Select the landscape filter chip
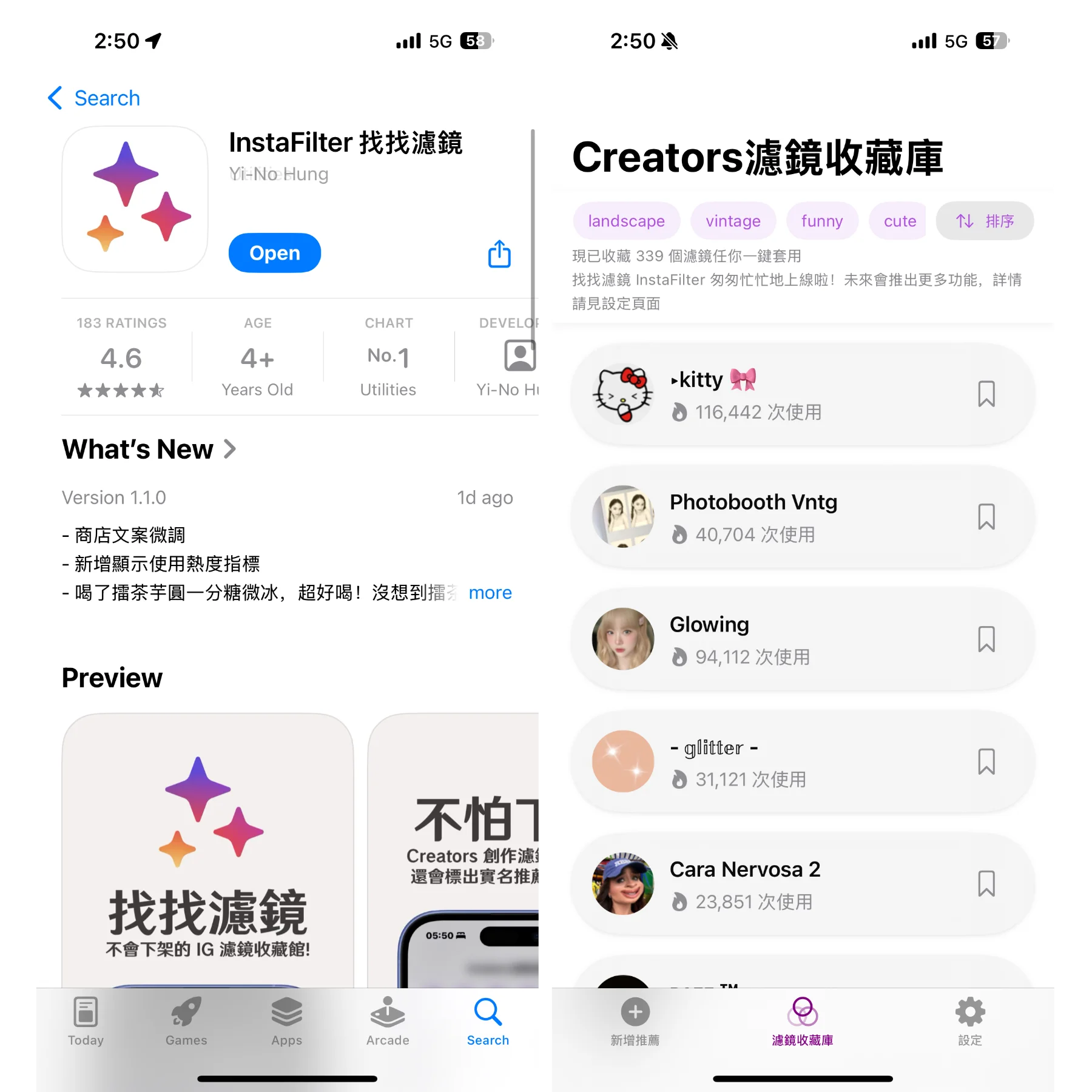 coord(626,221)
